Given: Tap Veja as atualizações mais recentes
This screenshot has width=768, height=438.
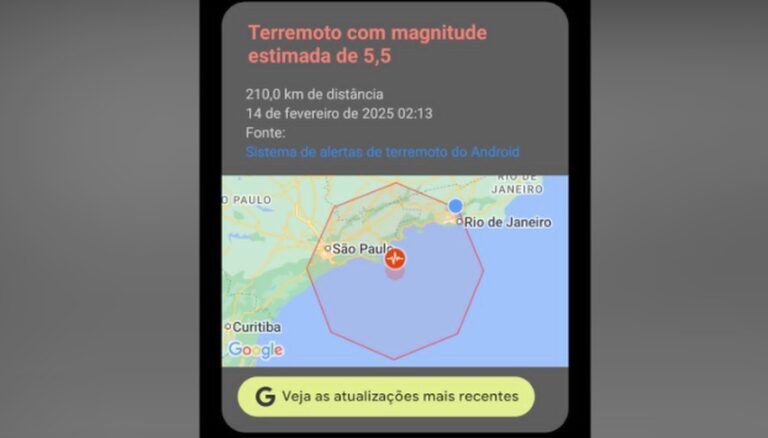Looking at the screenshot, I should [x=386, y=396].
